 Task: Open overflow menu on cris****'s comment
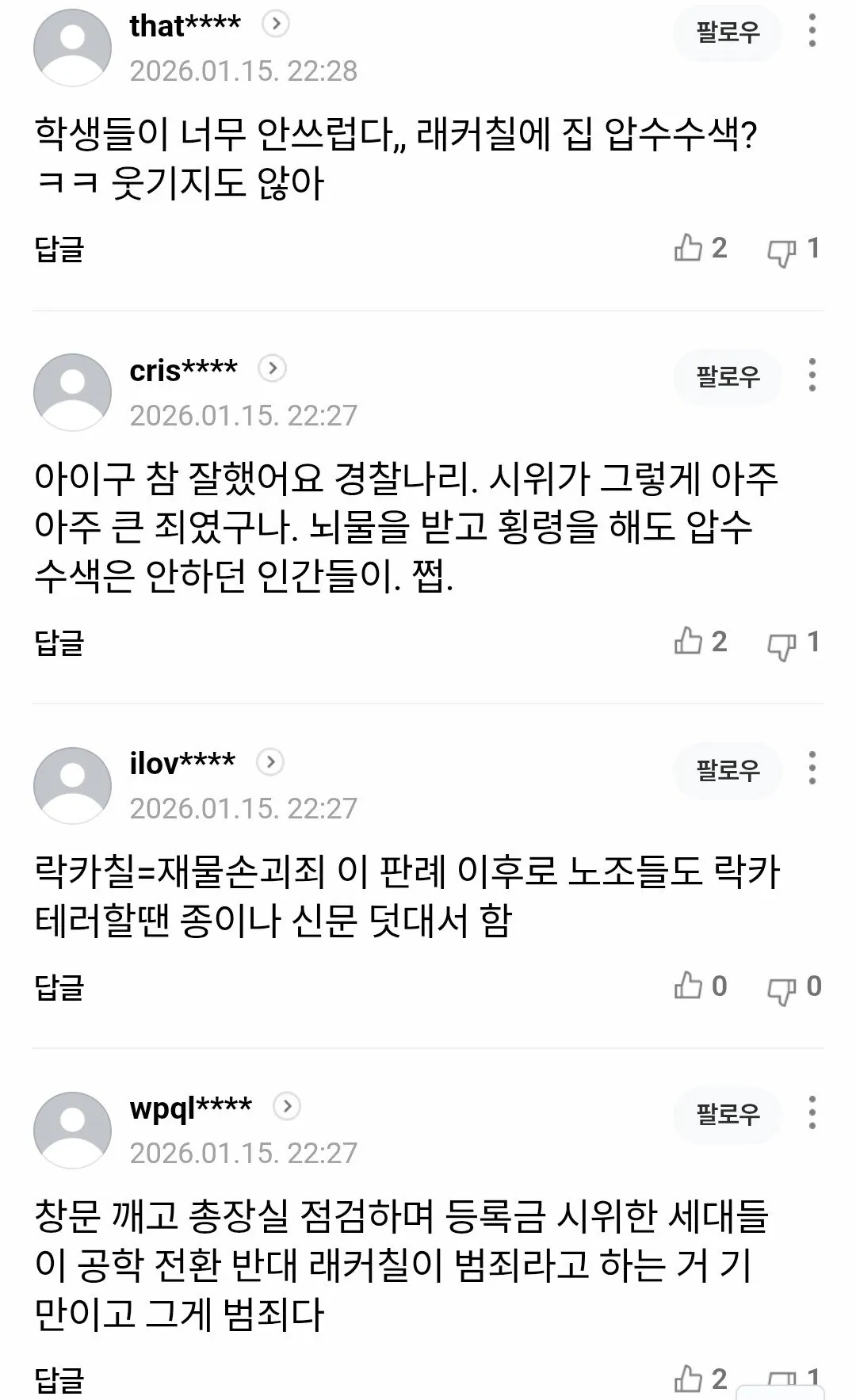point(812,375)
